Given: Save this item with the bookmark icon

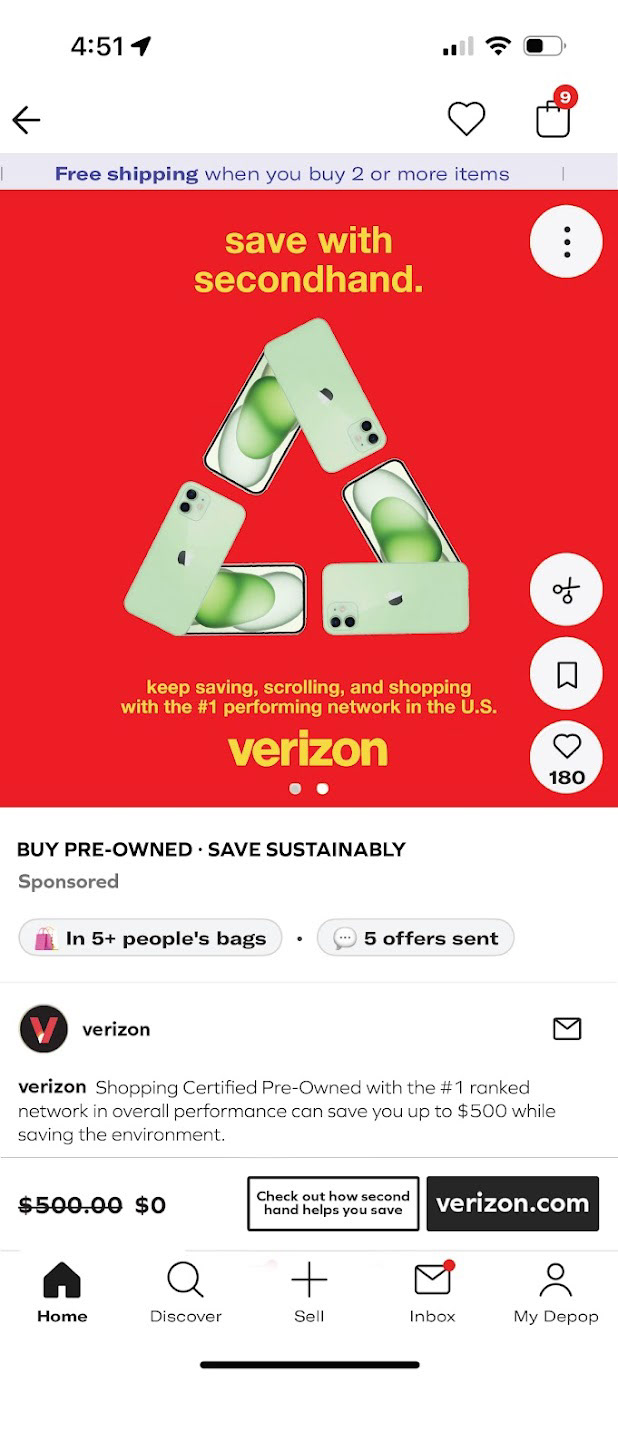Looking at the screenshot, I should [566, 675].
